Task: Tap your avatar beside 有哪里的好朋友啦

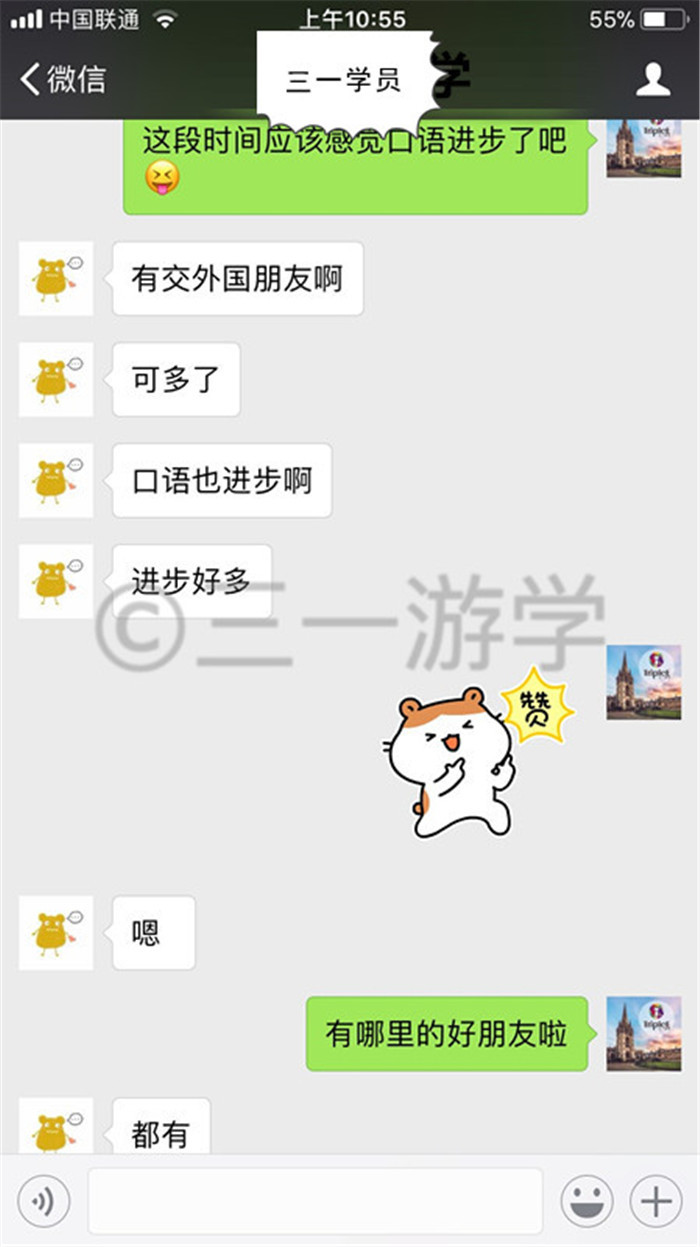Action: 644,1034
